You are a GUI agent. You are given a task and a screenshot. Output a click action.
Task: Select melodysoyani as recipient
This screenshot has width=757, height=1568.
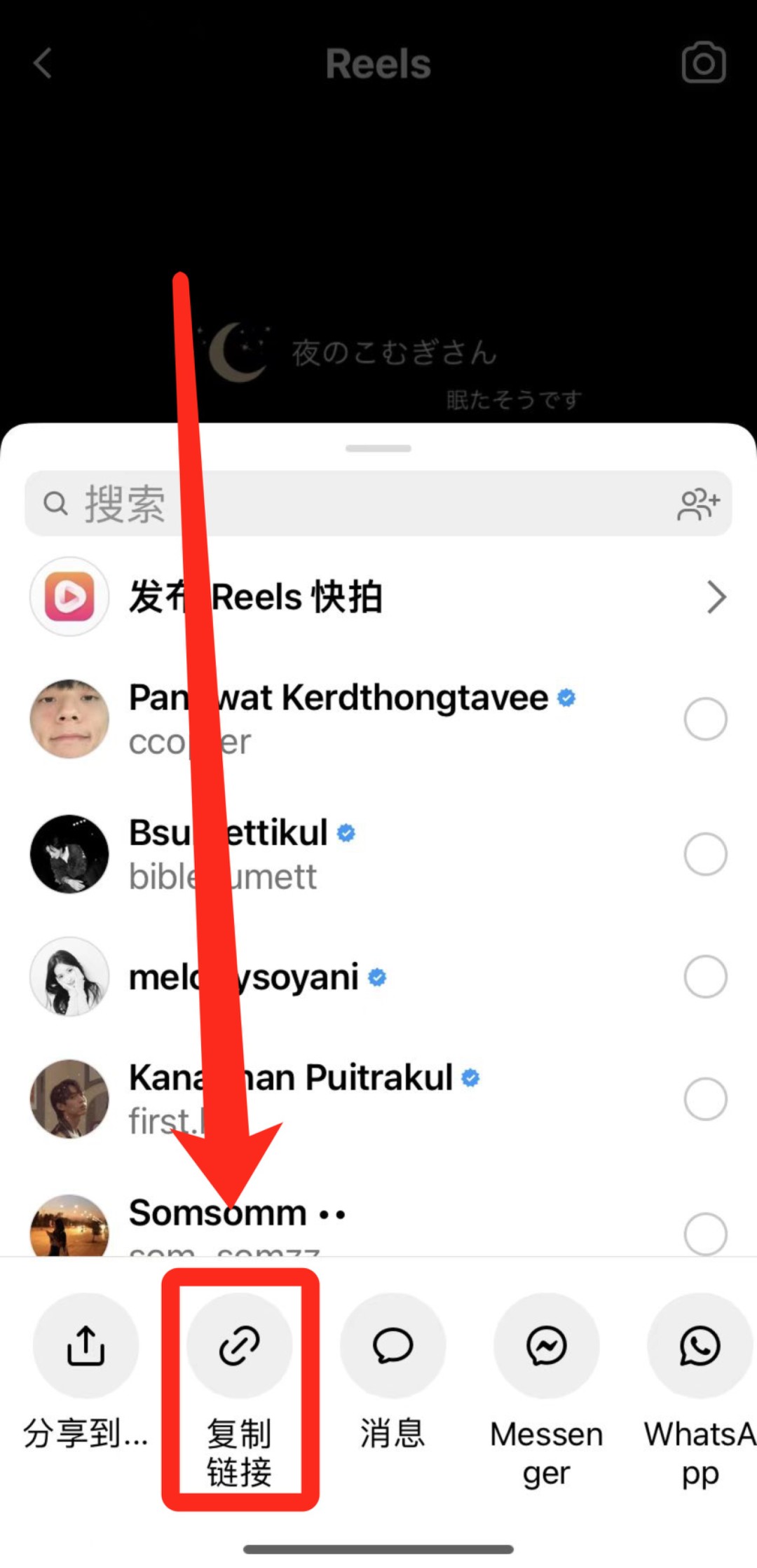click(x=704, y=976)
